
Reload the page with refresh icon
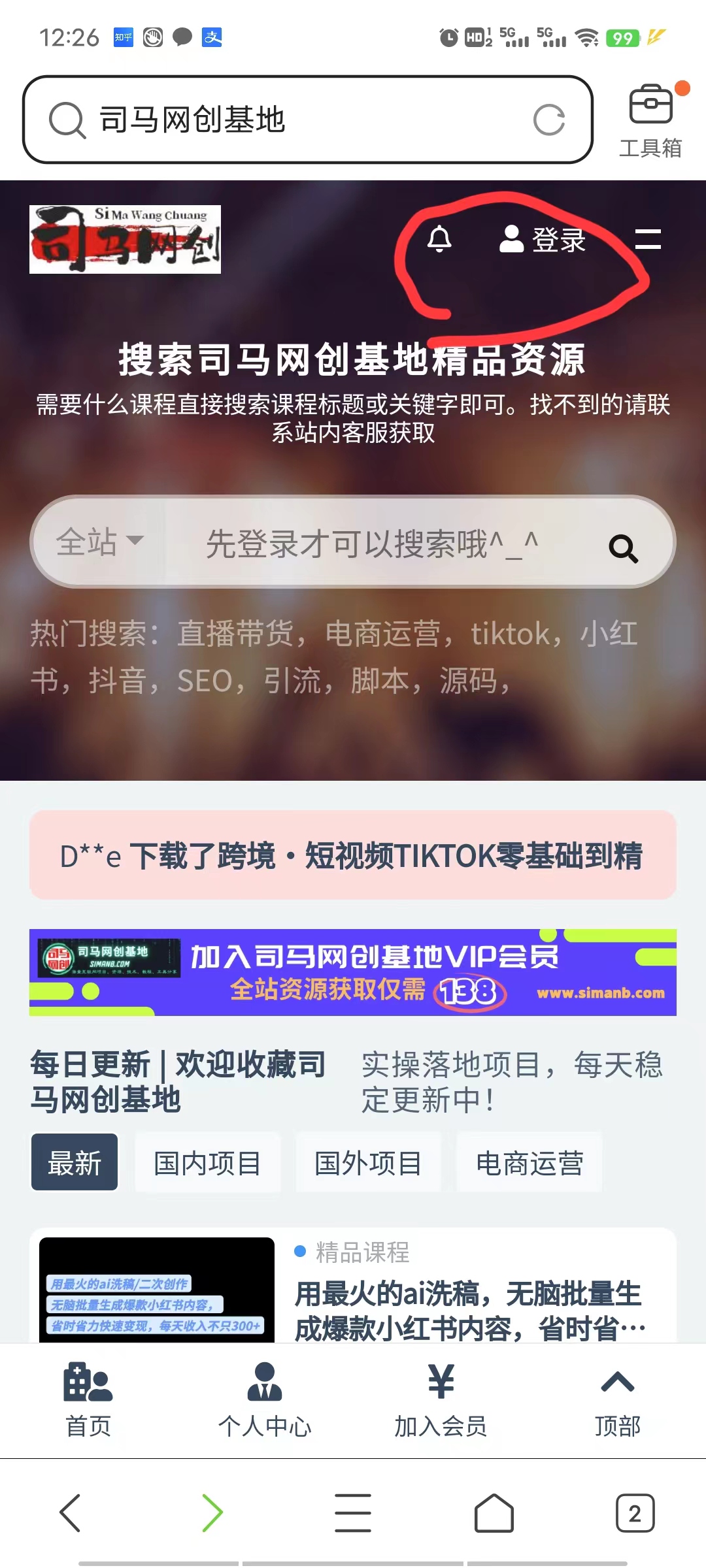[x=548, y=120]
